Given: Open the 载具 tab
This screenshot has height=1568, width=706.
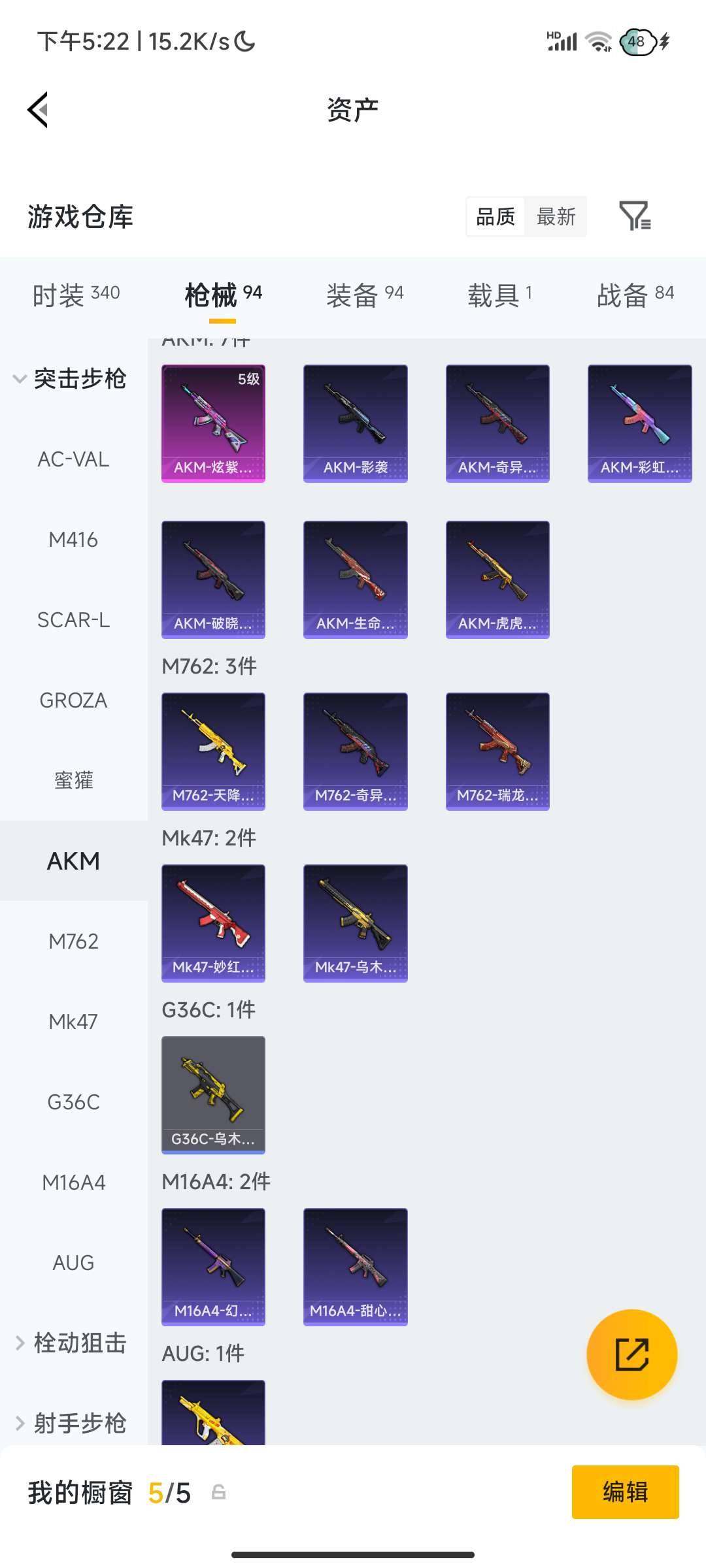Looking at the screenshot, I should [499, 295].
